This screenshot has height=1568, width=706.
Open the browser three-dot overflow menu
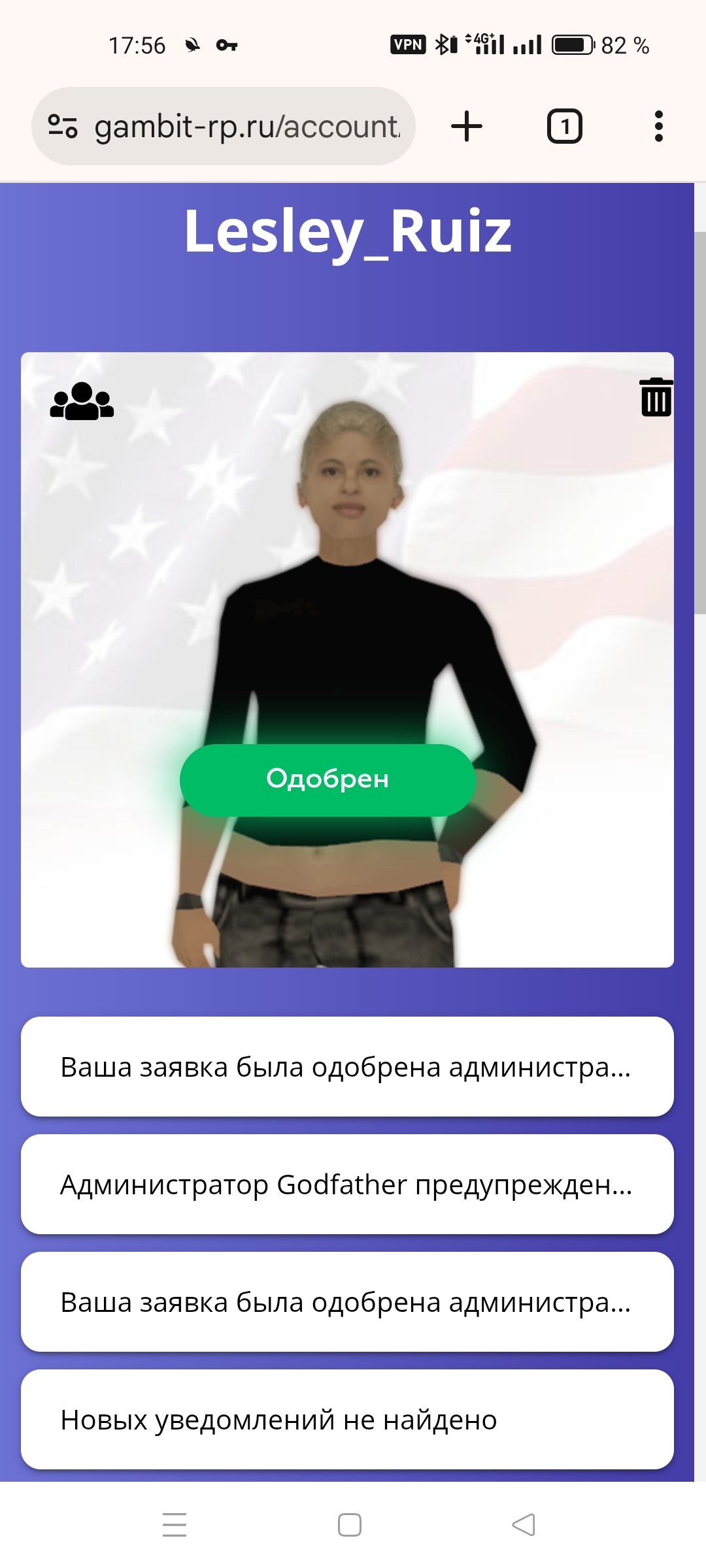(x=659, y=126)
